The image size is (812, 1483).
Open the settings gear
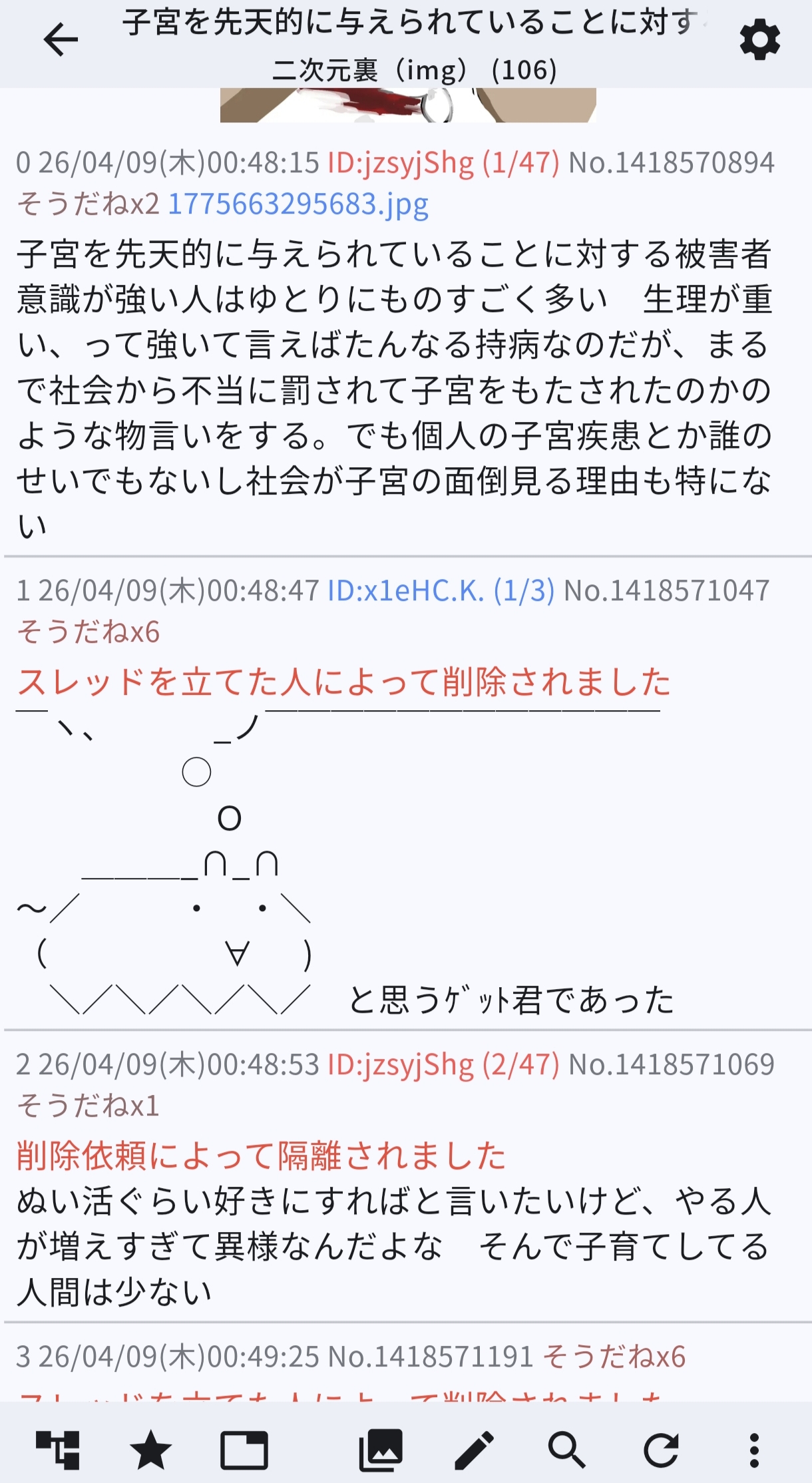[759, 40]
